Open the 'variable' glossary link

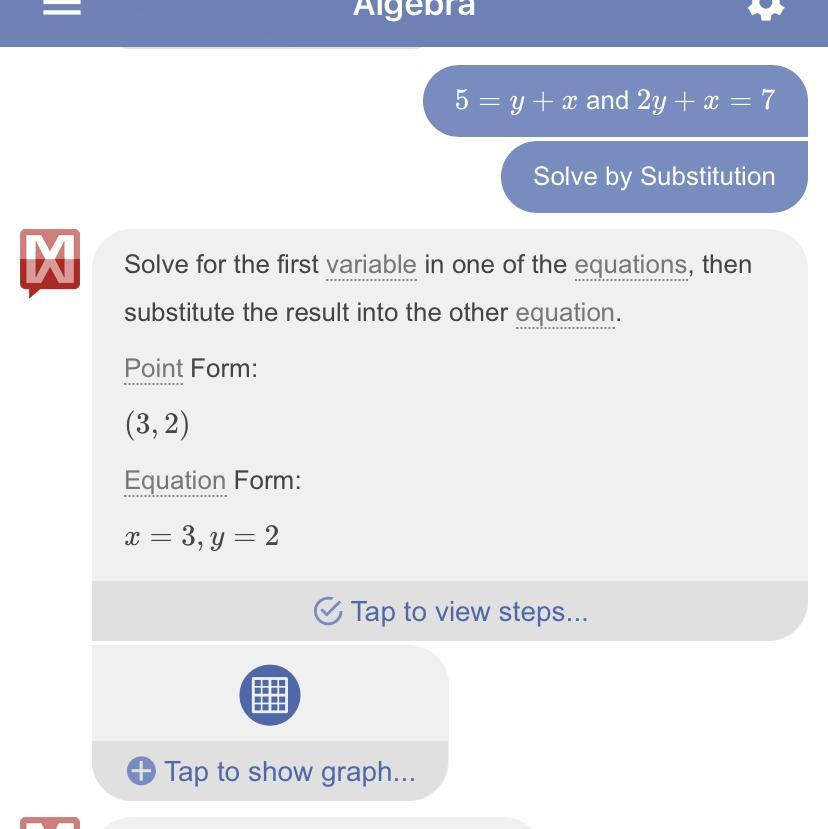click(x=371, y=265)
